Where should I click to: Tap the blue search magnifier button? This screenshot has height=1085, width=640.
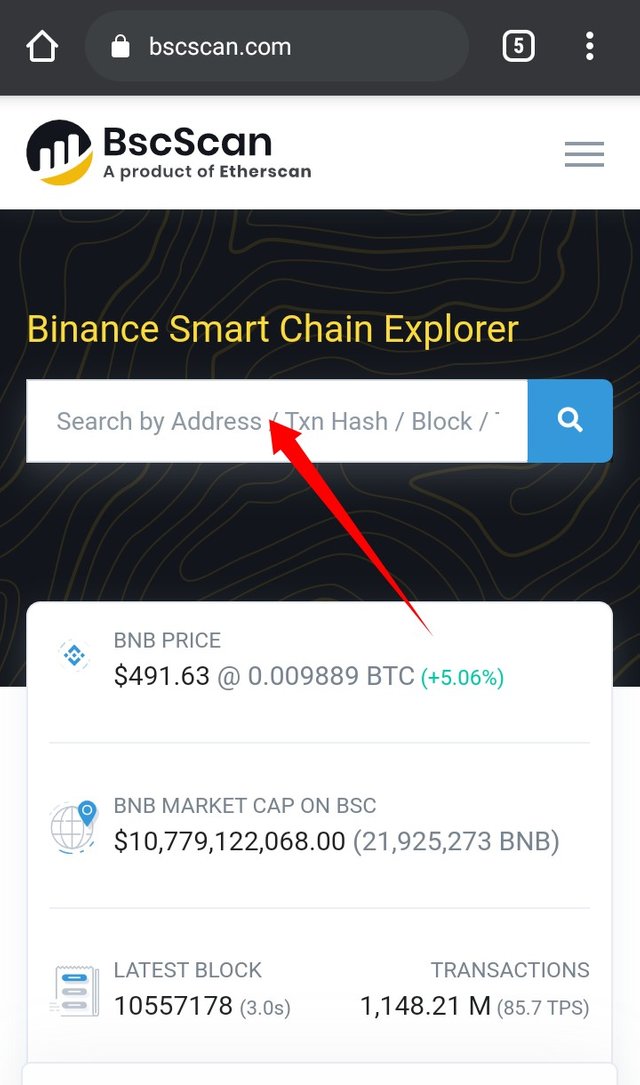pos(570,421)
